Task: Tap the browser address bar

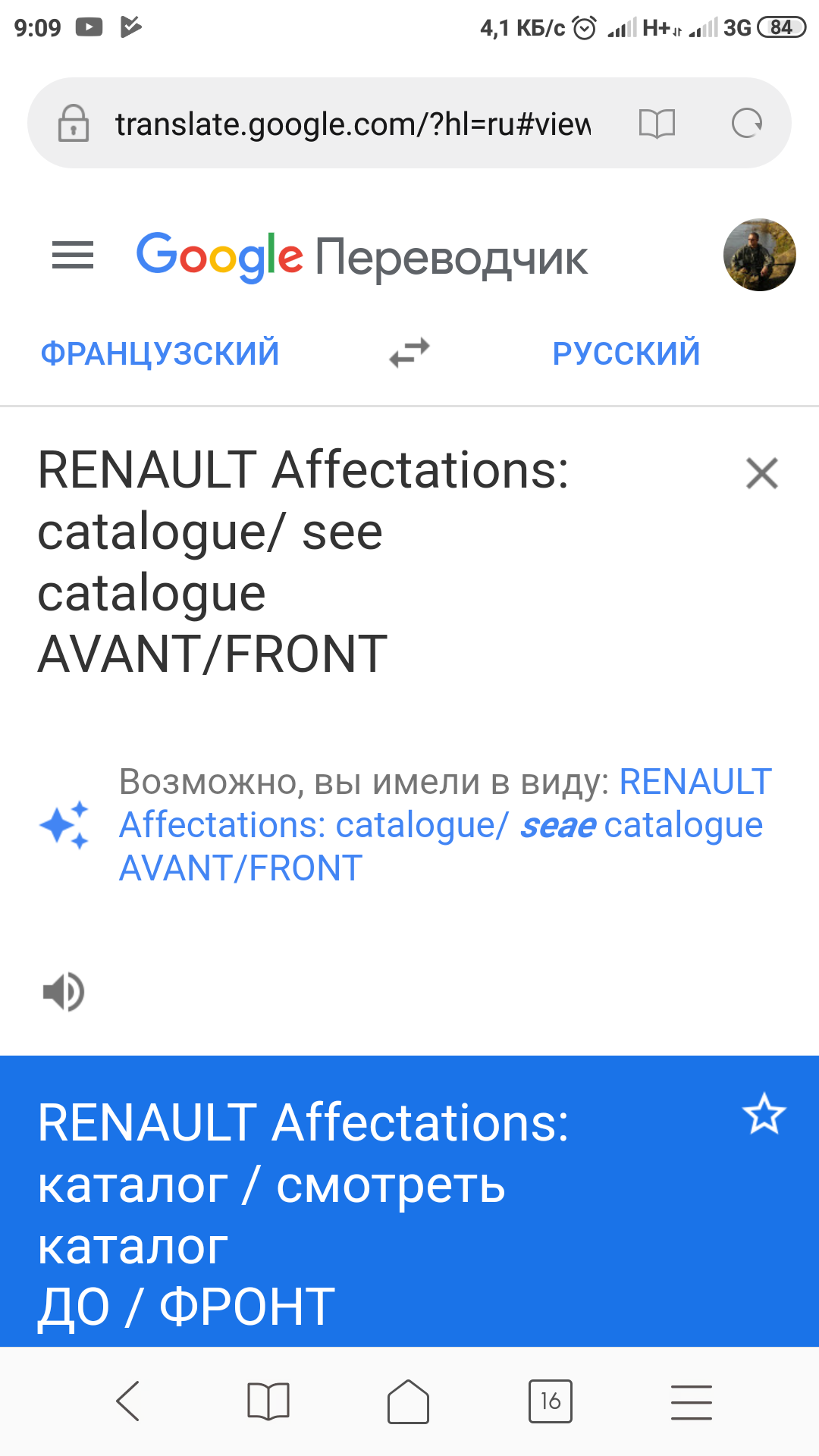Action: pos(353,124)
